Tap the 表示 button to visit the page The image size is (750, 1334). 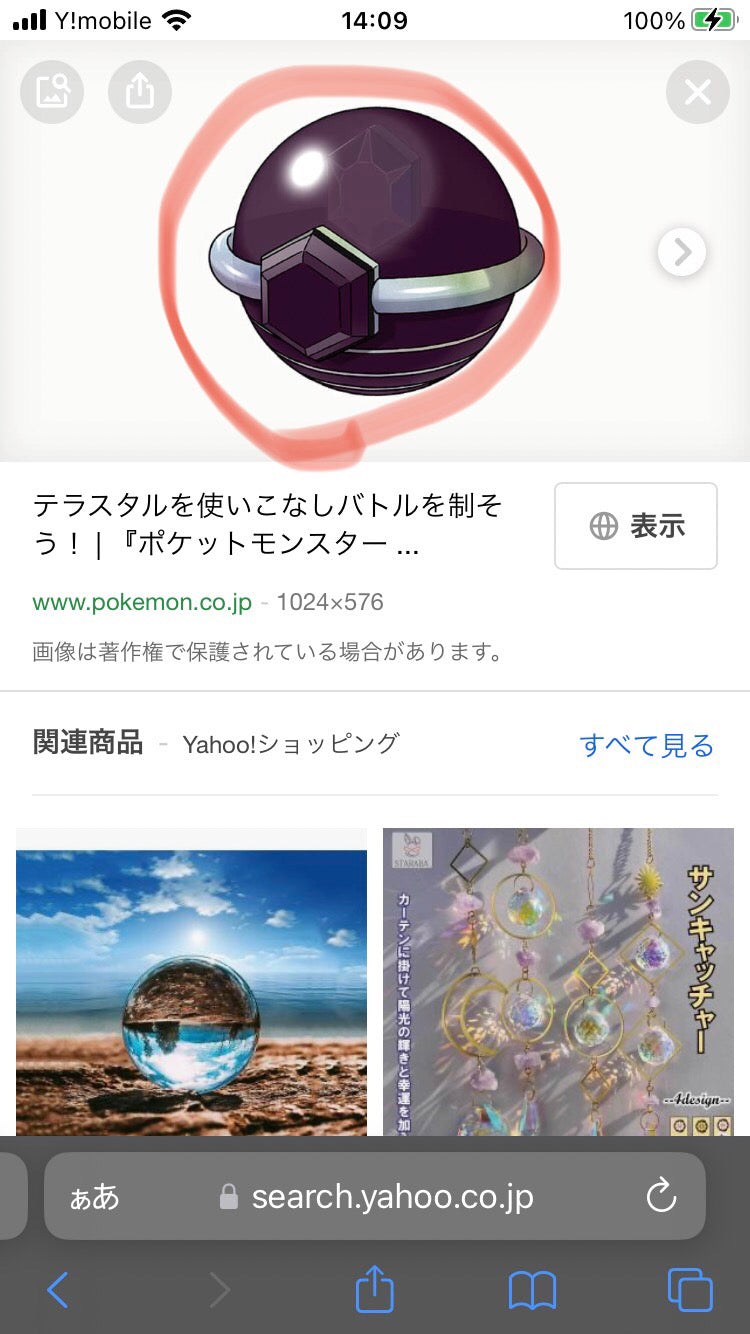click(x=636, y=526)
